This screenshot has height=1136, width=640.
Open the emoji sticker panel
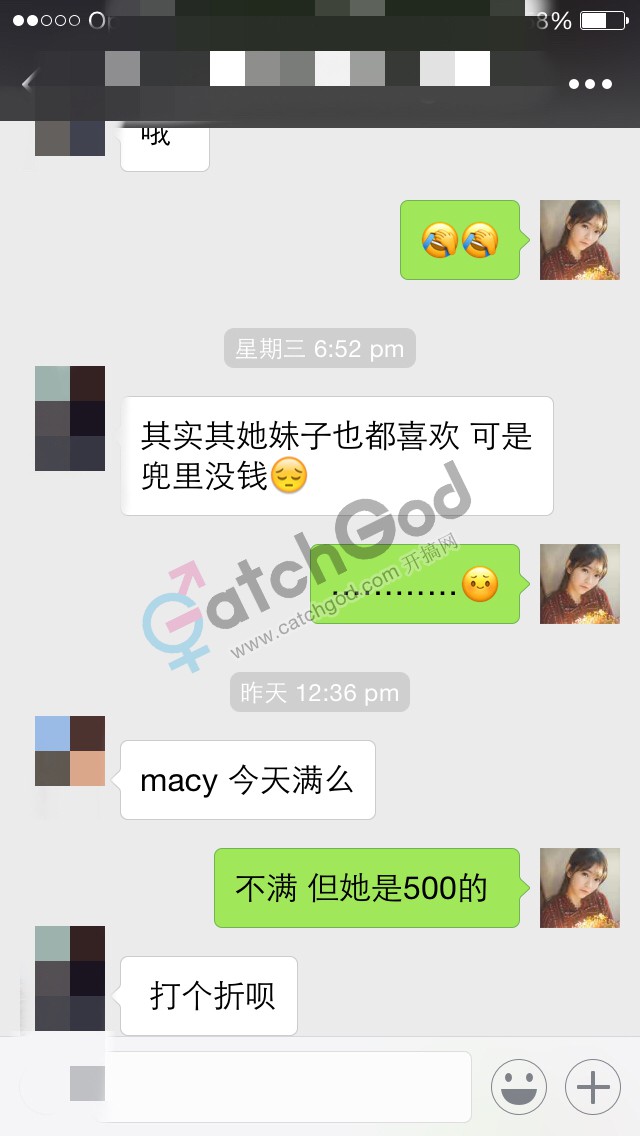518,1086
